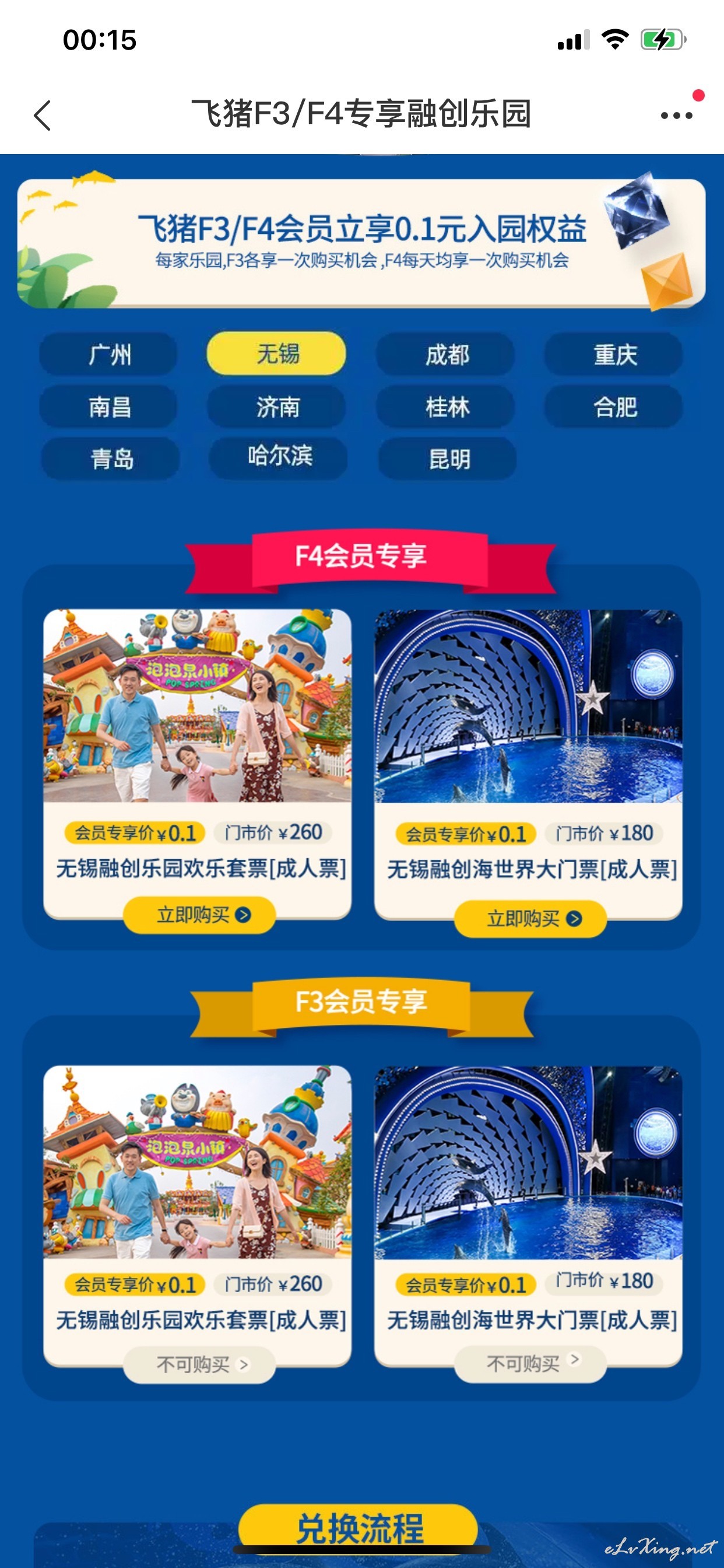Screen dimensions: 724x1568
Task: Tap 不可购买 under F3 无锡融创乐园欢乐套票
Action: click(199, 1364)
